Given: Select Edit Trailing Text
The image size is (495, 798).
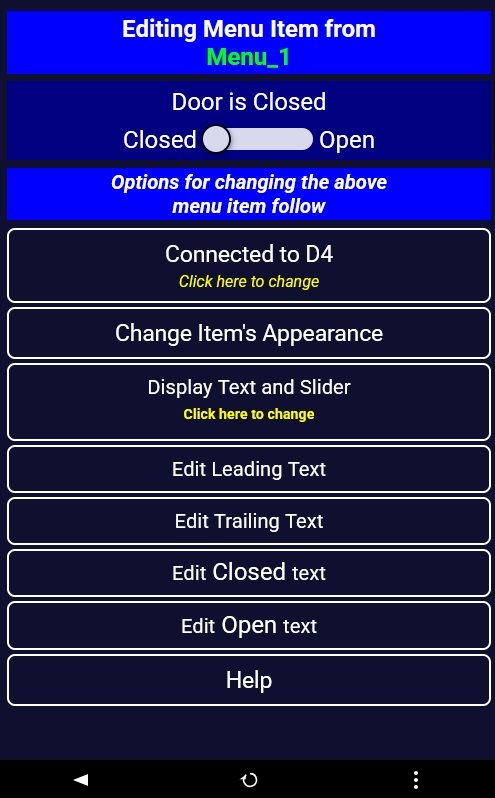Looking at the screenshot, I should pos(249,521).
